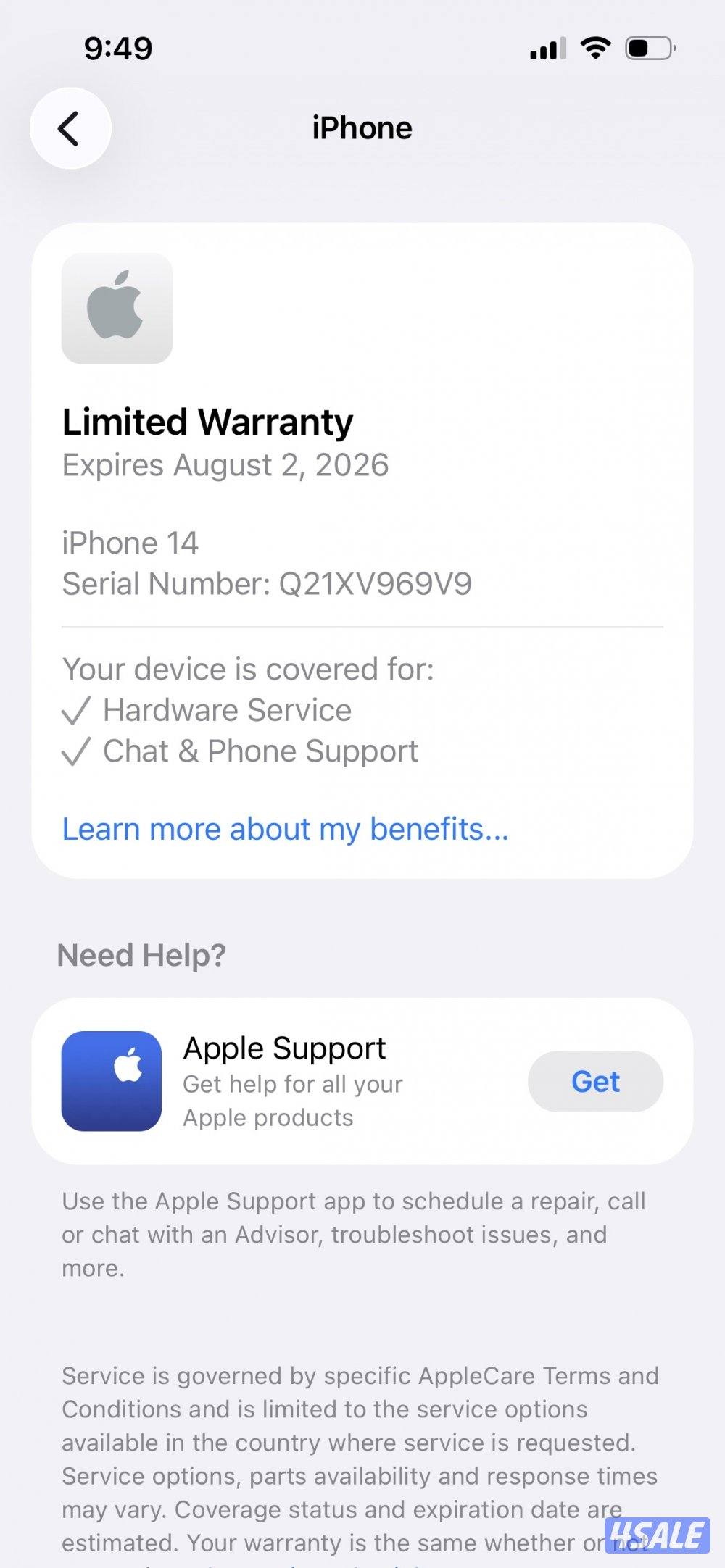Tap Learn more about my benefits link
The width and height of the screenshot is (725, 1568).
pyautogui.click(x=285, y=828)
